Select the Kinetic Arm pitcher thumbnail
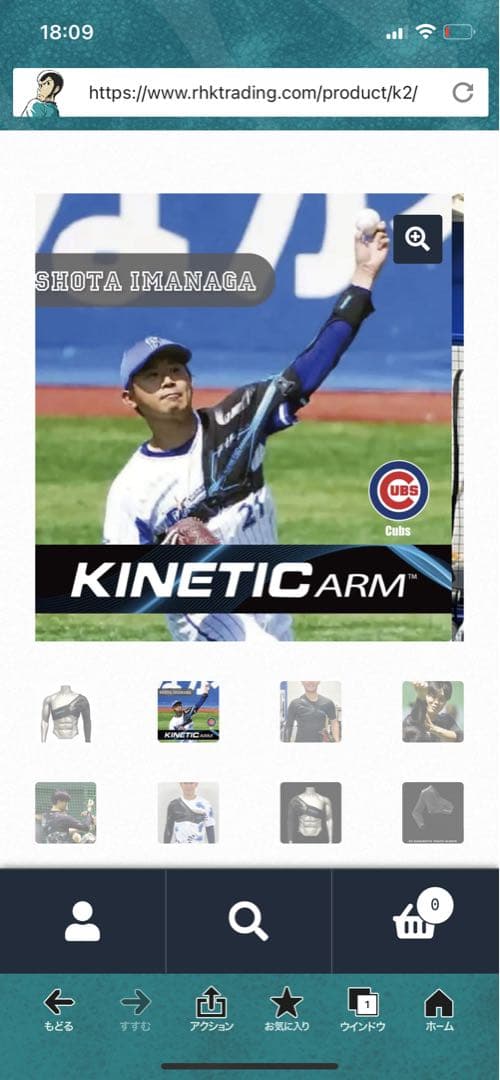Screen dimensions: 500x1080 [x=188, y=712]
